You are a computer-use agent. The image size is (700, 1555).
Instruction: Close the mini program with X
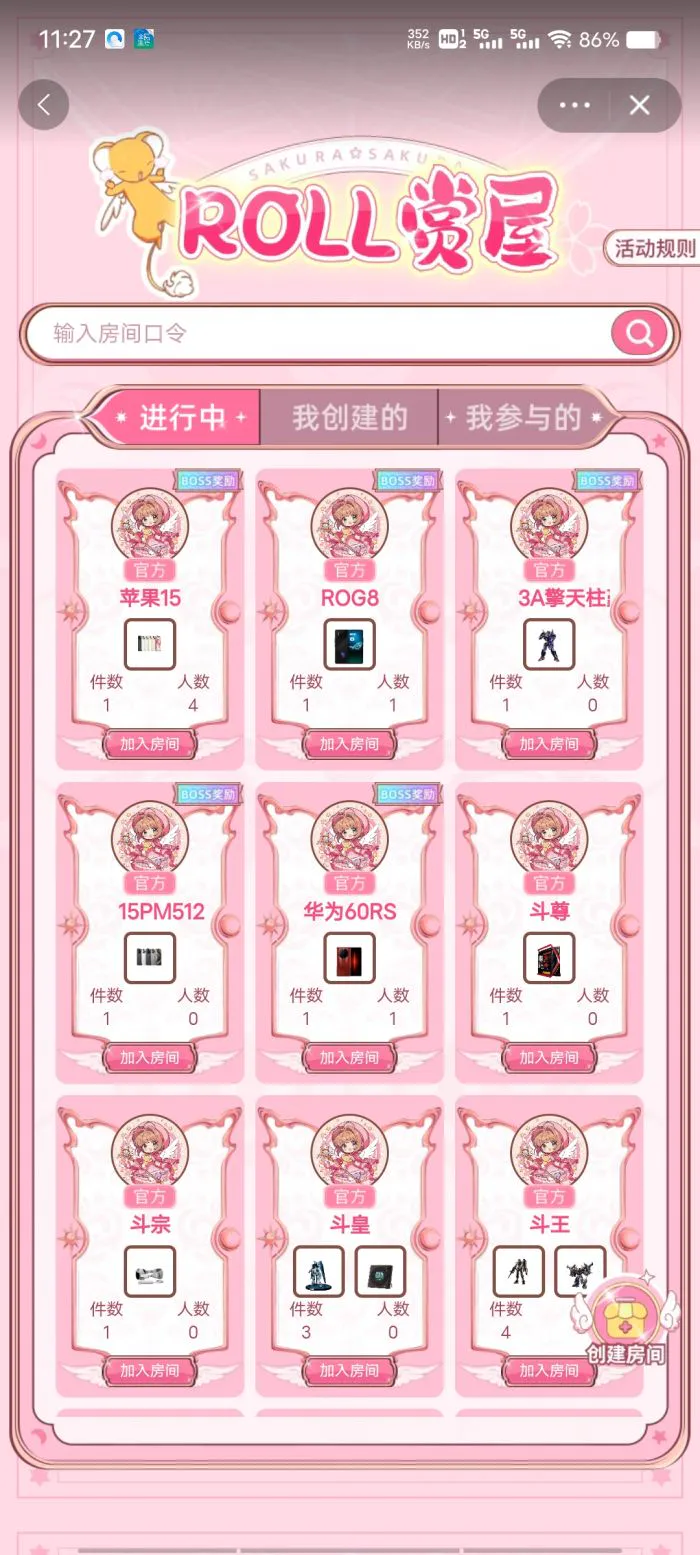pyautogui.click(x=641, y=105)
